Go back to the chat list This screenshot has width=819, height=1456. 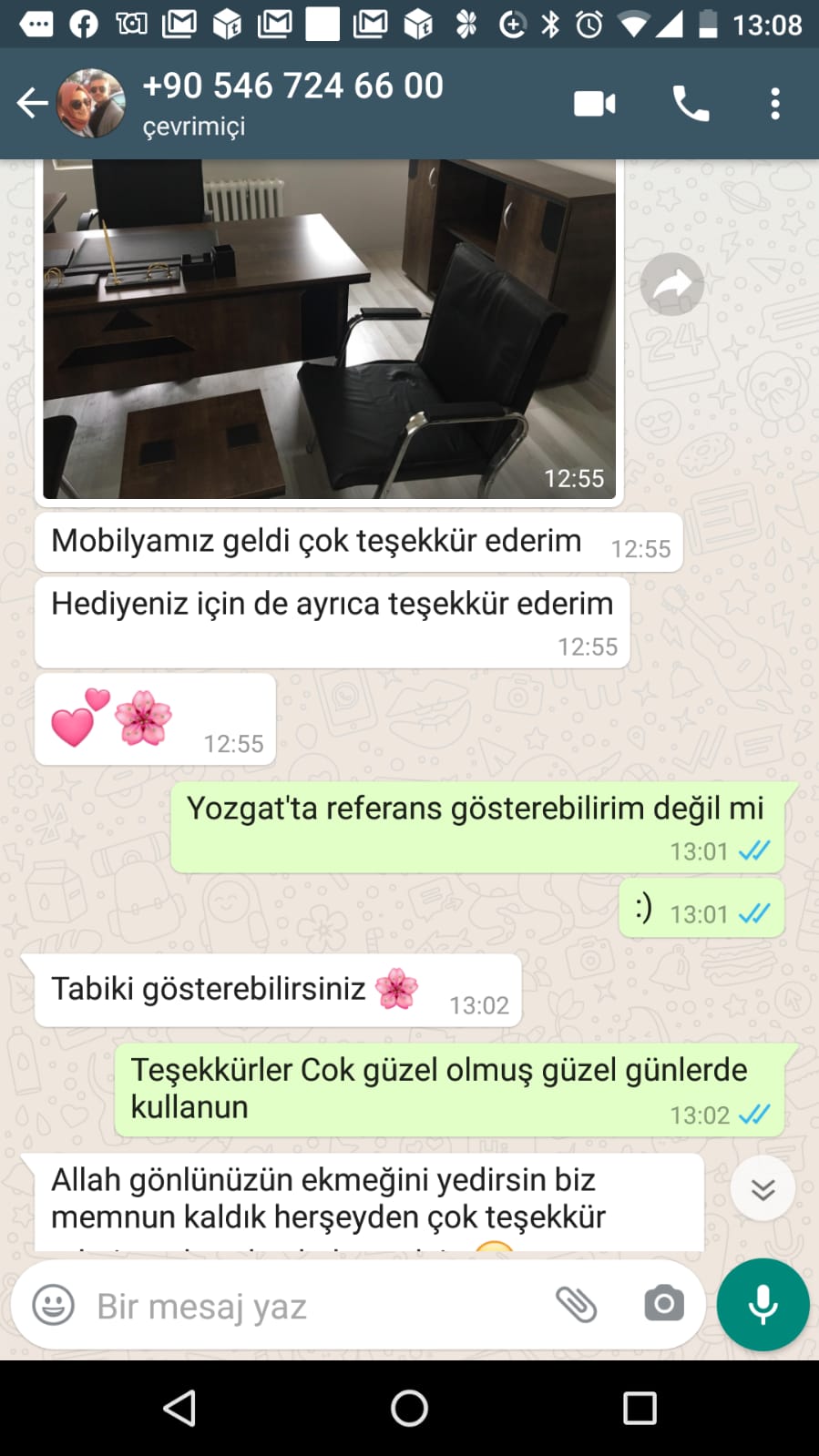click(x=32, y=103)
